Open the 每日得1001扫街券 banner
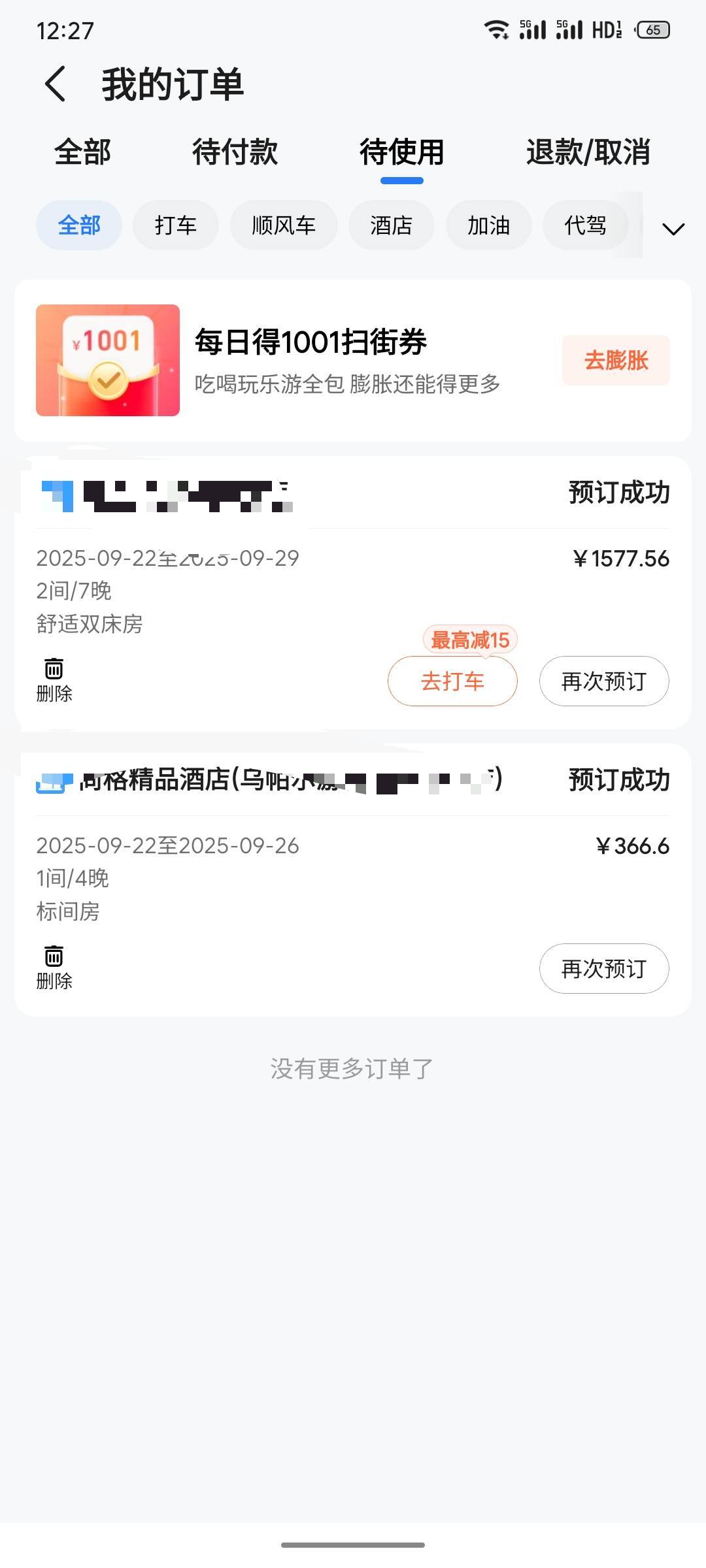Image resolution: width=706 pixels, height=1568 pixels. [353, 361]
